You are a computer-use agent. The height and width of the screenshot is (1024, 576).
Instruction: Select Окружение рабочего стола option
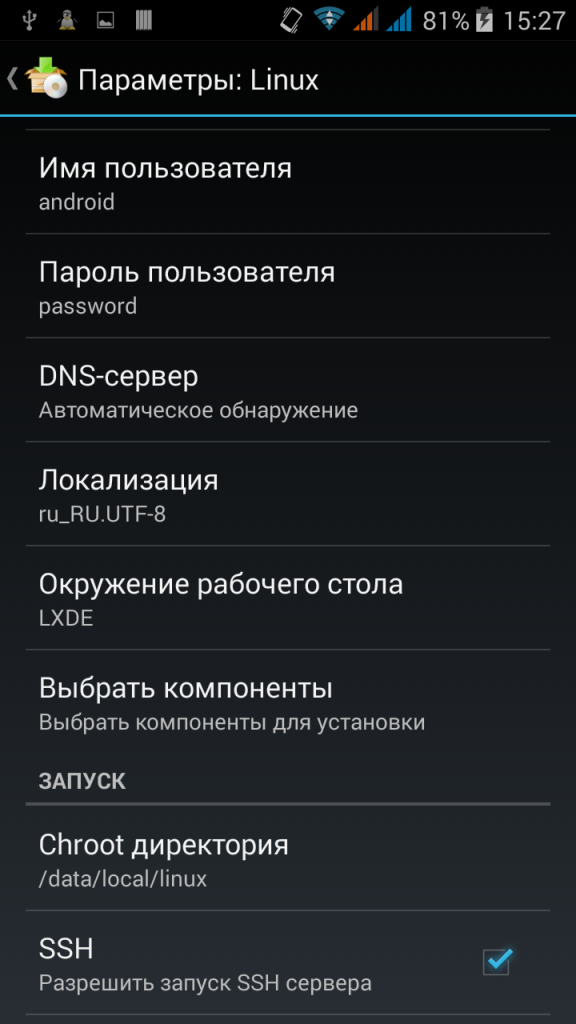tap(288, 598)
